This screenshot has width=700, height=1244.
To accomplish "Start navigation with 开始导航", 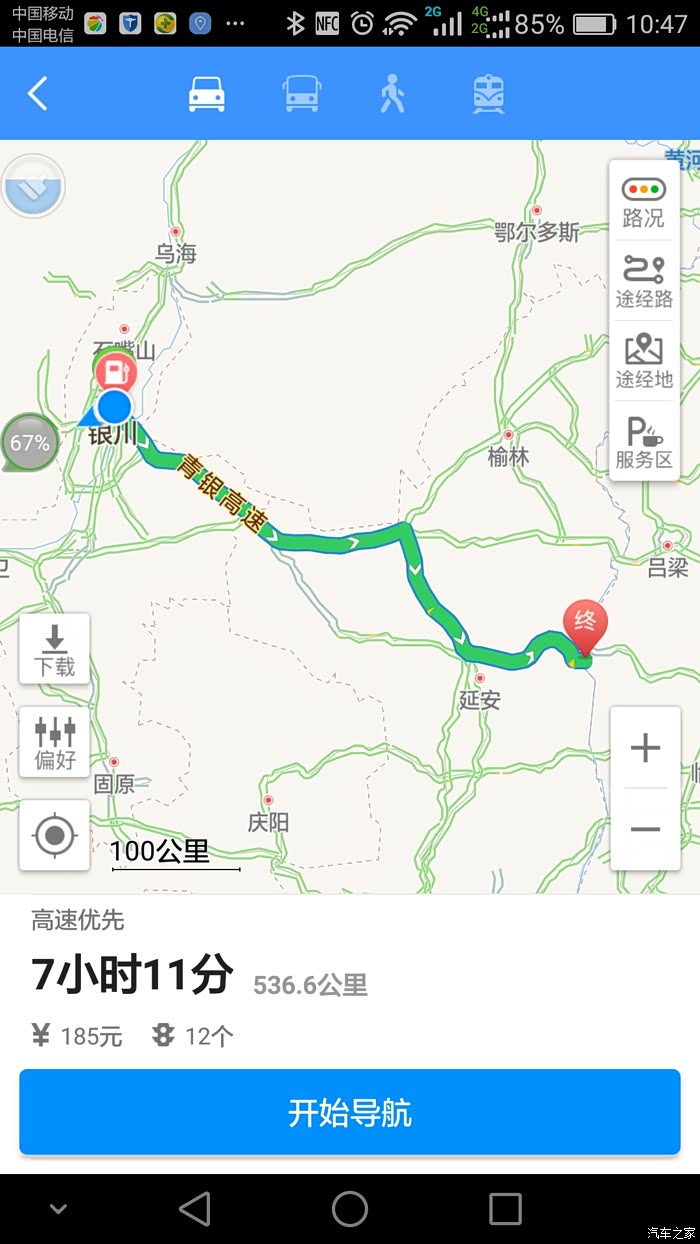I will point(350,1112).
